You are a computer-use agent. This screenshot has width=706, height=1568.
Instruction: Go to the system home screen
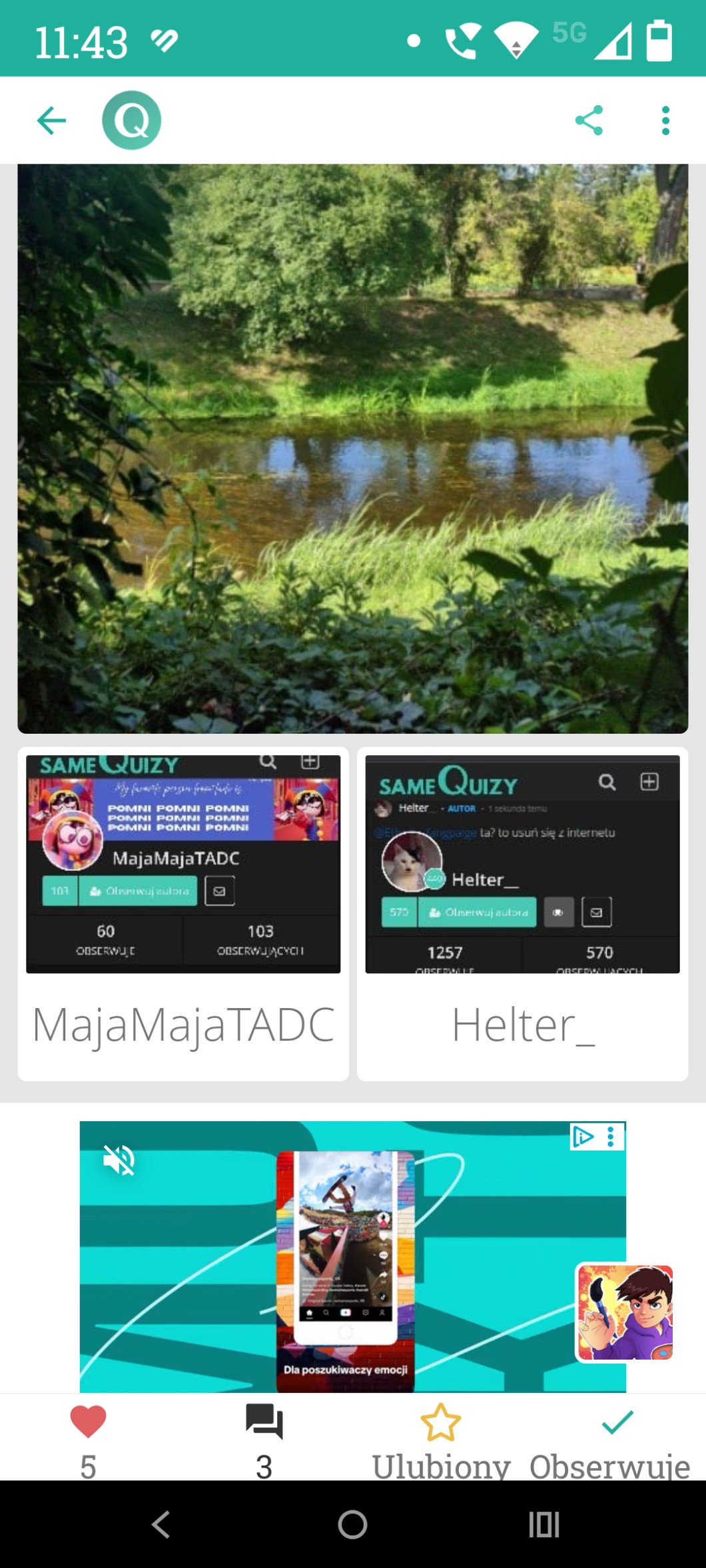352,1524
